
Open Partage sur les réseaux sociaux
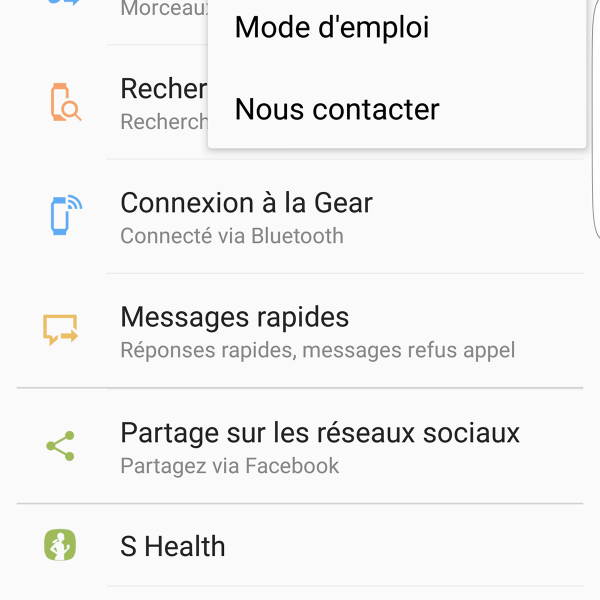300,447
